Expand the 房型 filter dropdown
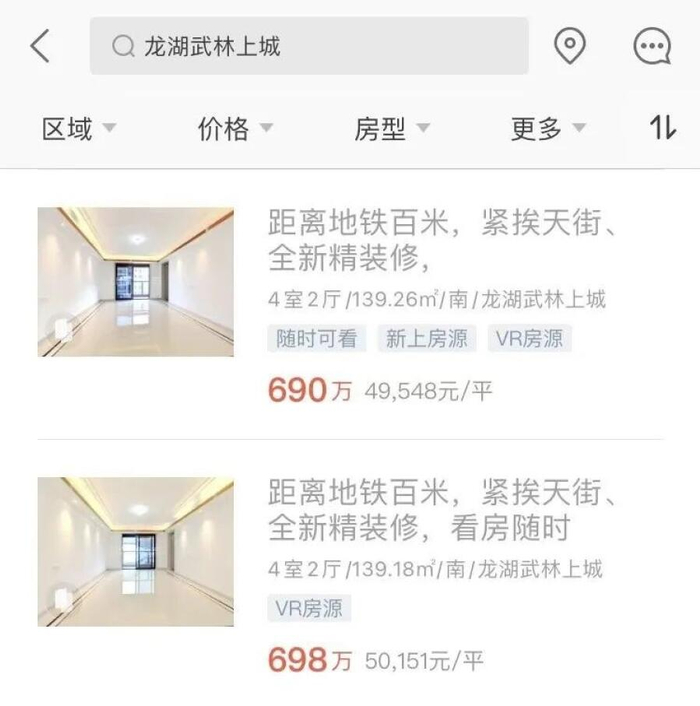 tap(392, 129)
